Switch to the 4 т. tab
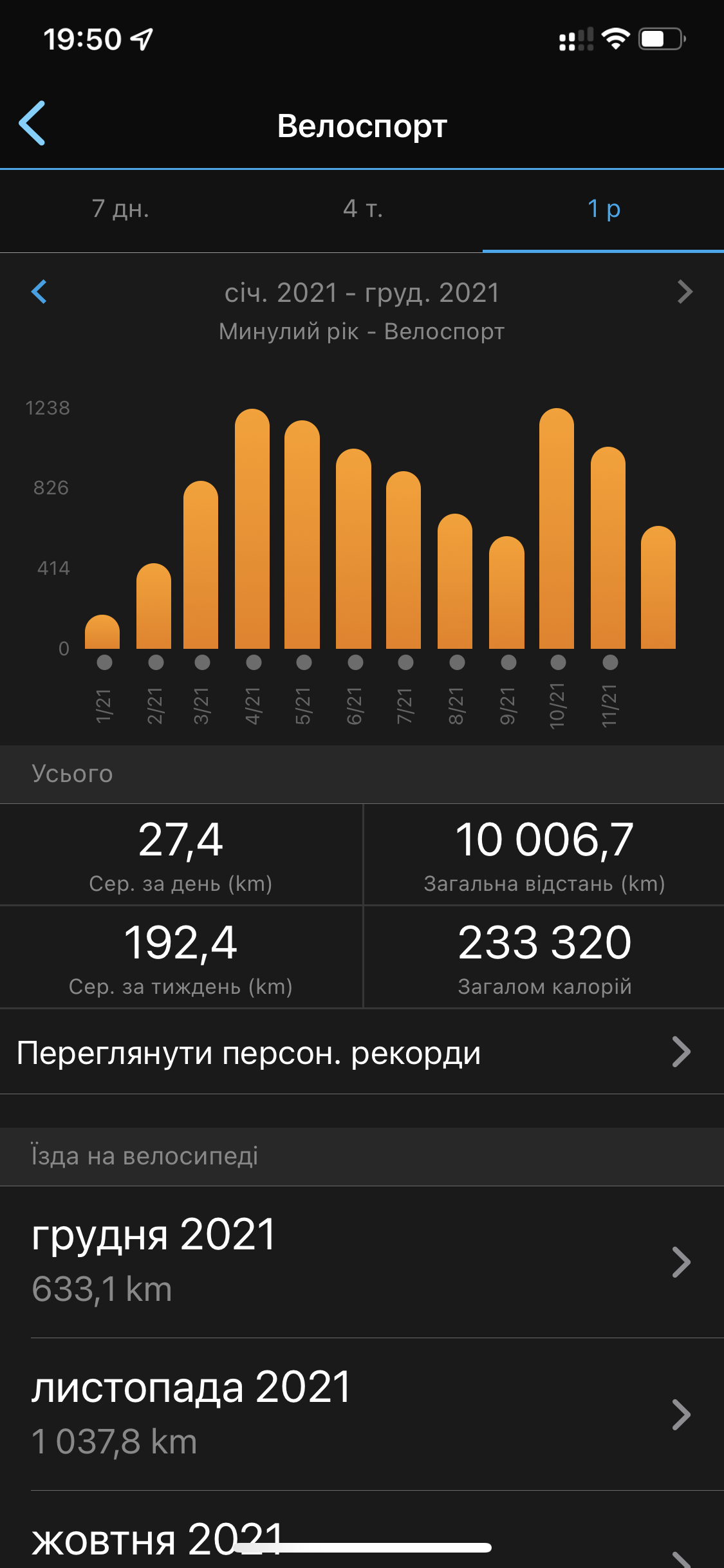 pos(362,209)
